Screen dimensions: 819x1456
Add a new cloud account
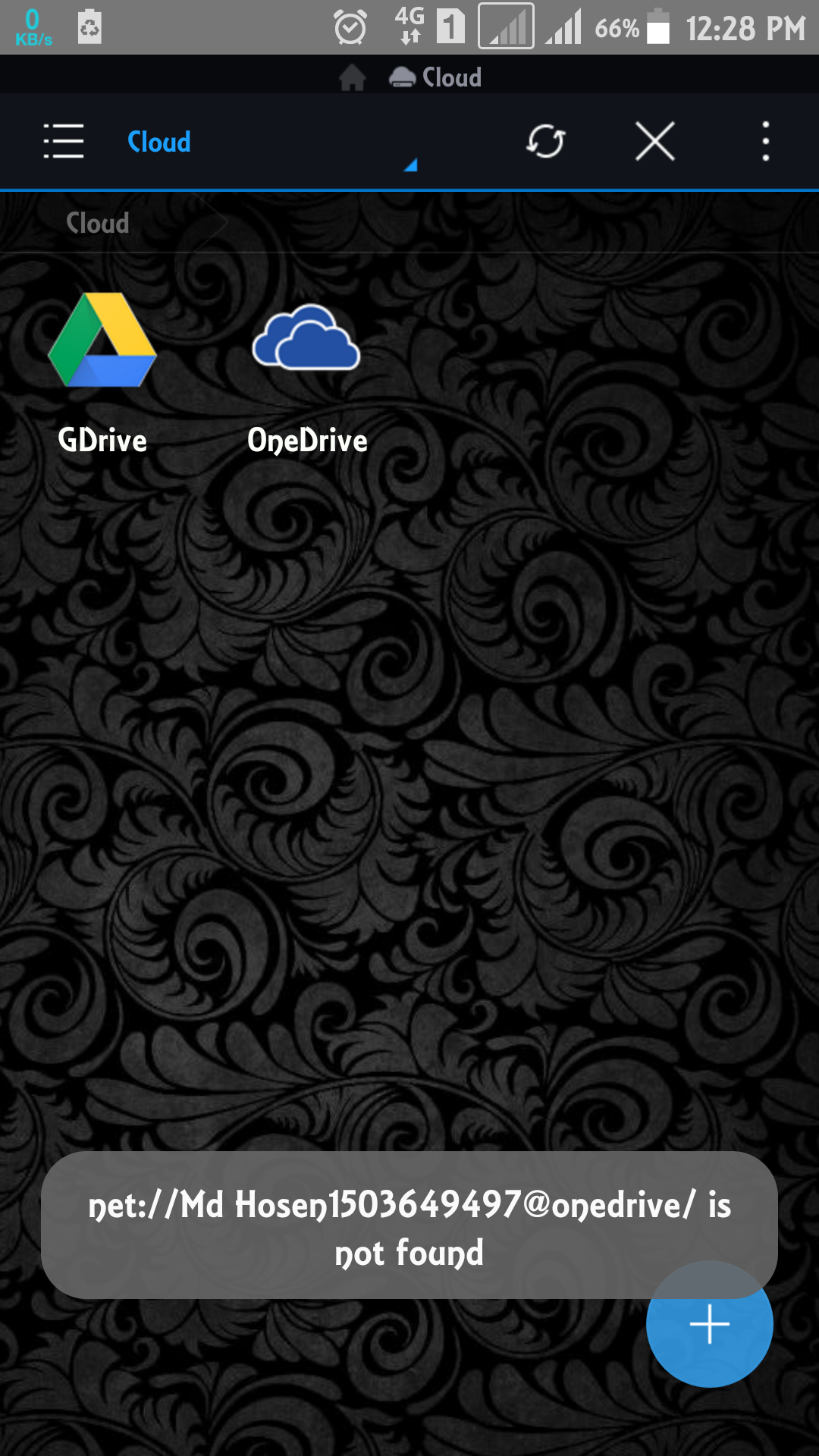(709, 1324)
